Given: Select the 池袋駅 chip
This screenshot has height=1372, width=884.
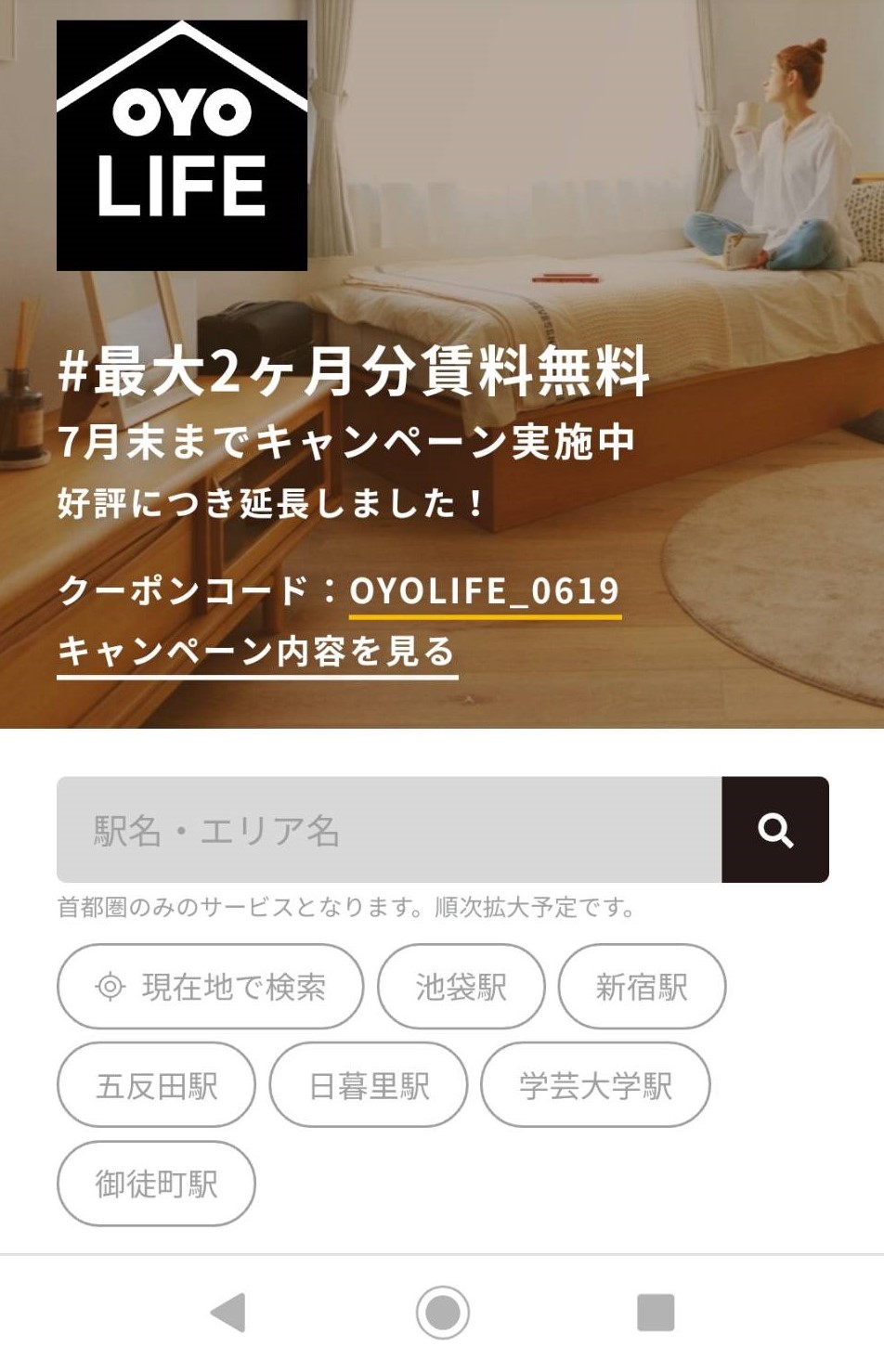Looking at the screenshot, I should tap(461, 987).
